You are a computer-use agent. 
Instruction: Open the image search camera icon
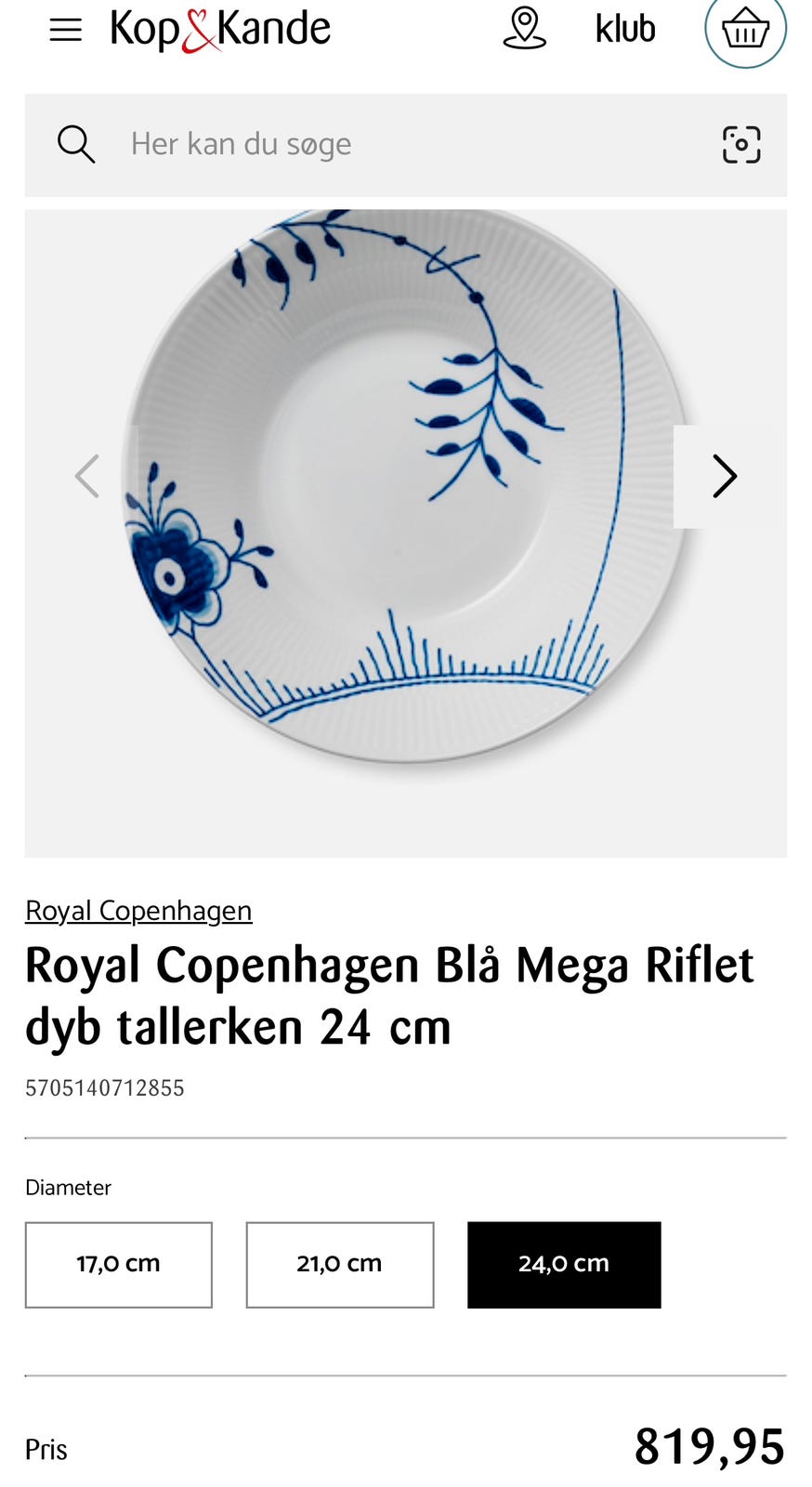coord(740,145)
